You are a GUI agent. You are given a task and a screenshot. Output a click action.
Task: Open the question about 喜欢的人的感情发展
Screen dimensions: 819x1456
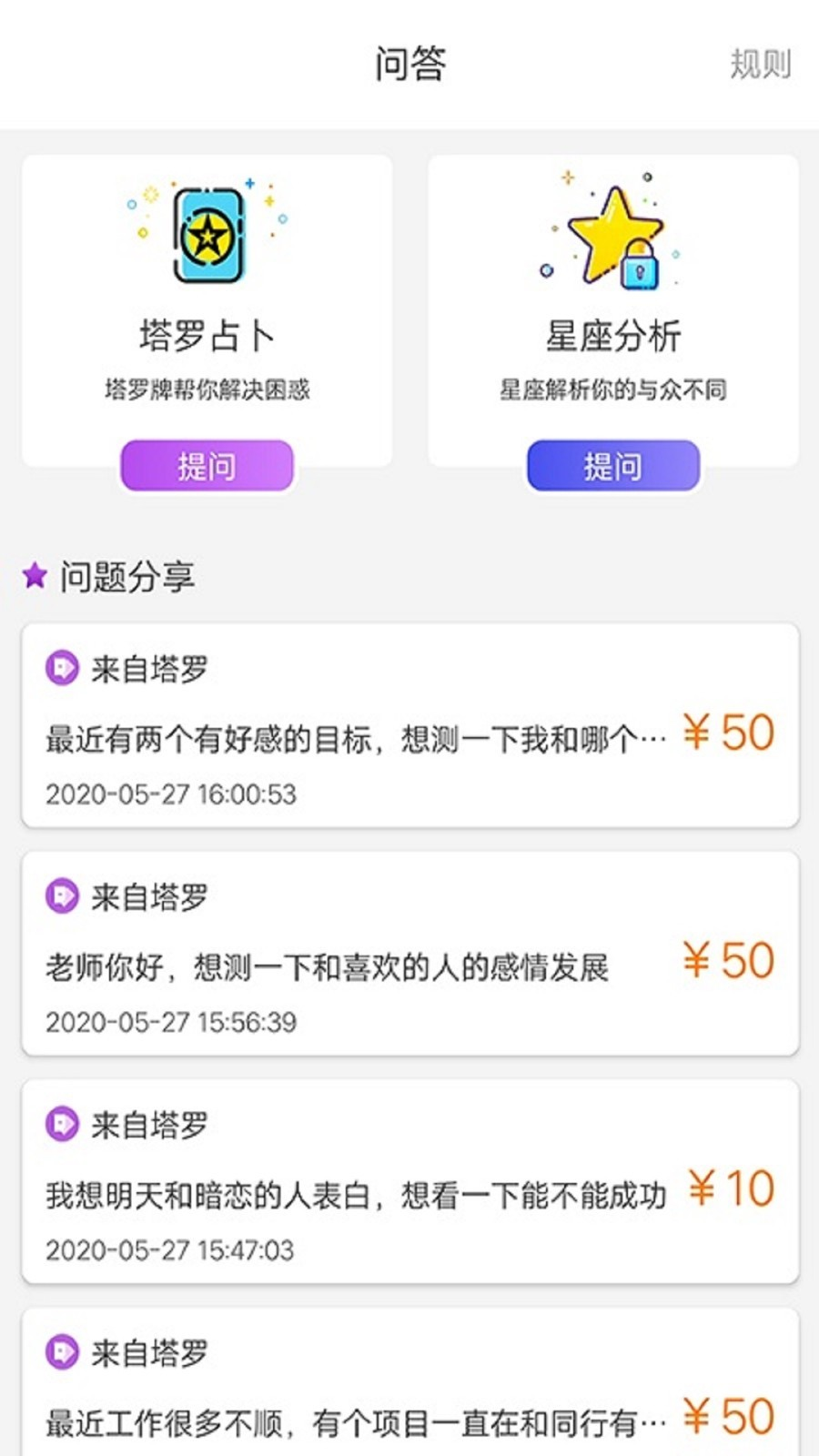[x=409, y=954]
